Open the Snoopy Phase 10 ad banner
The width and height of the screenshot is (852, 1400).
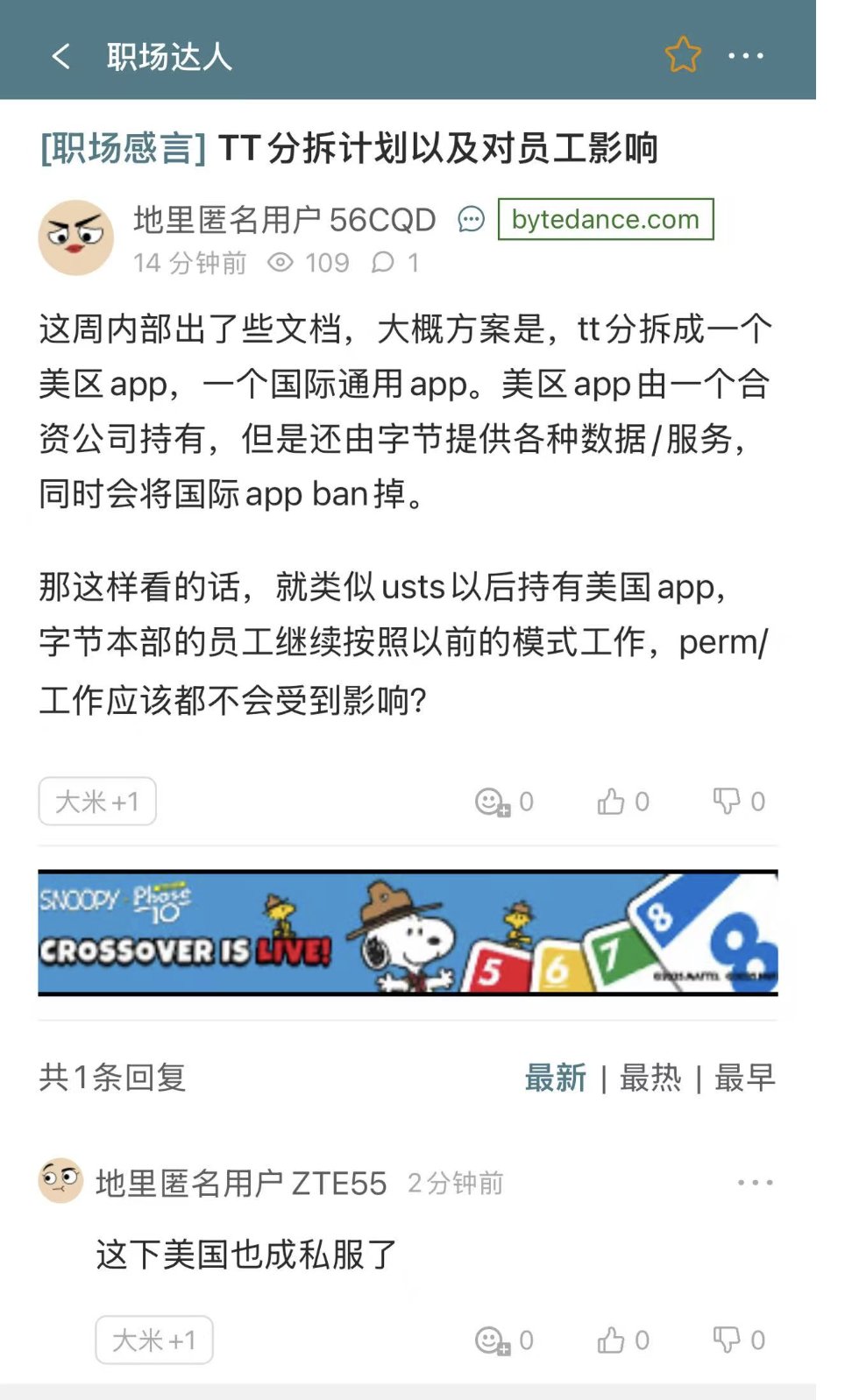(x=408, y=933)
